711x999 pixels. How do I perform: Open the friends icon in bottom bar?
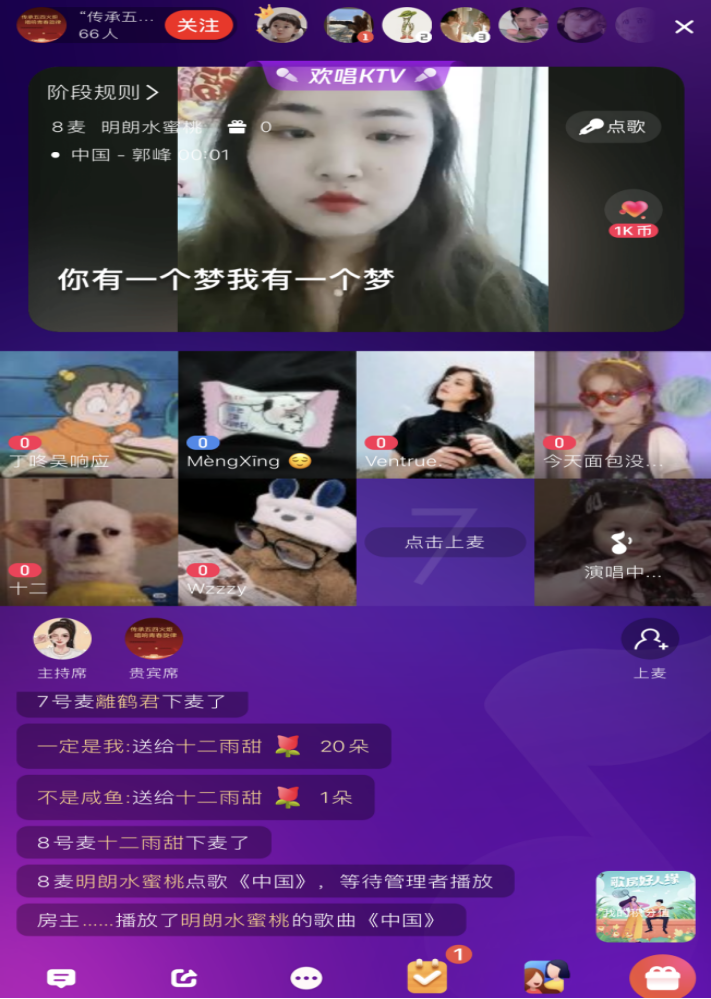[x=546, y=977]
